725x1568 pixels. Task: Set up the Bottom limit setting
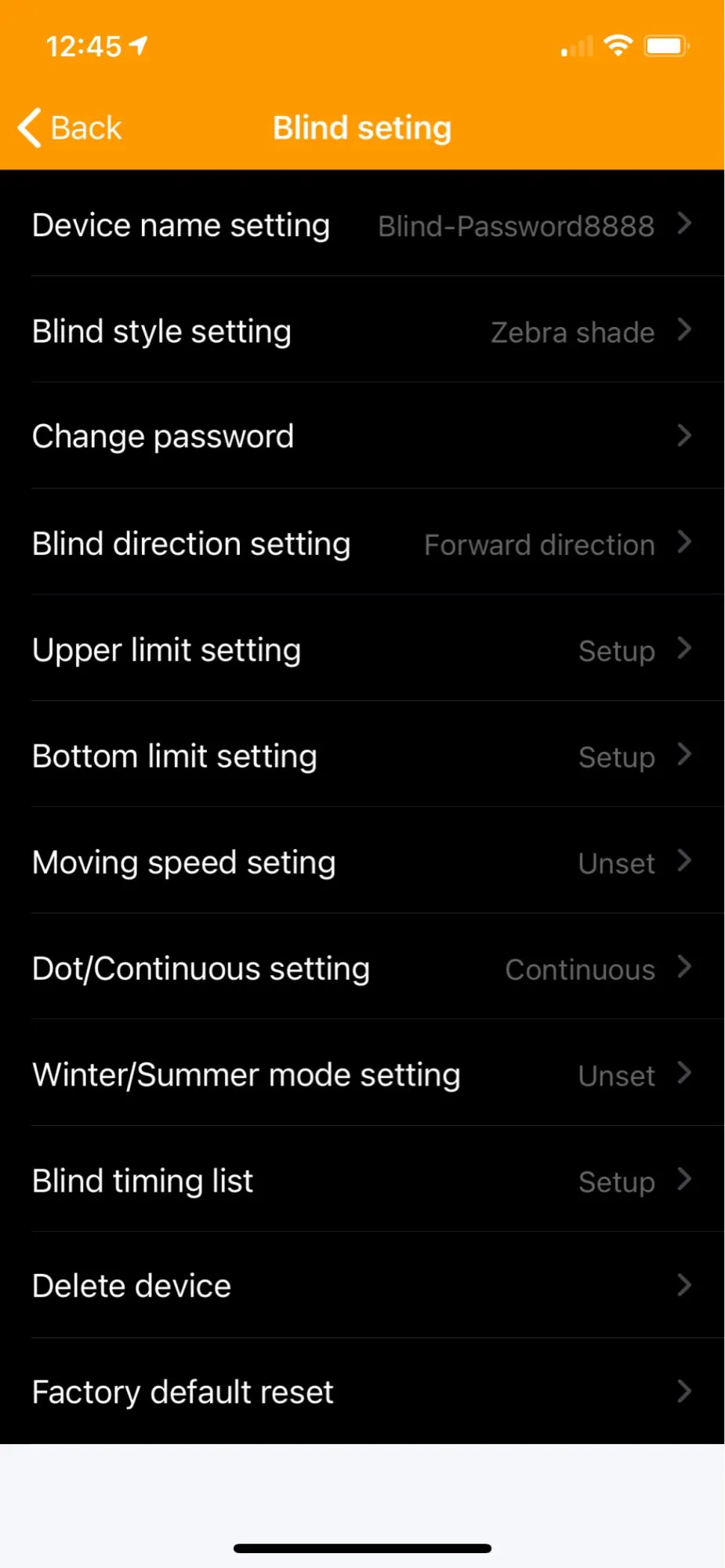pyautogui.click(x=362, y=757)
